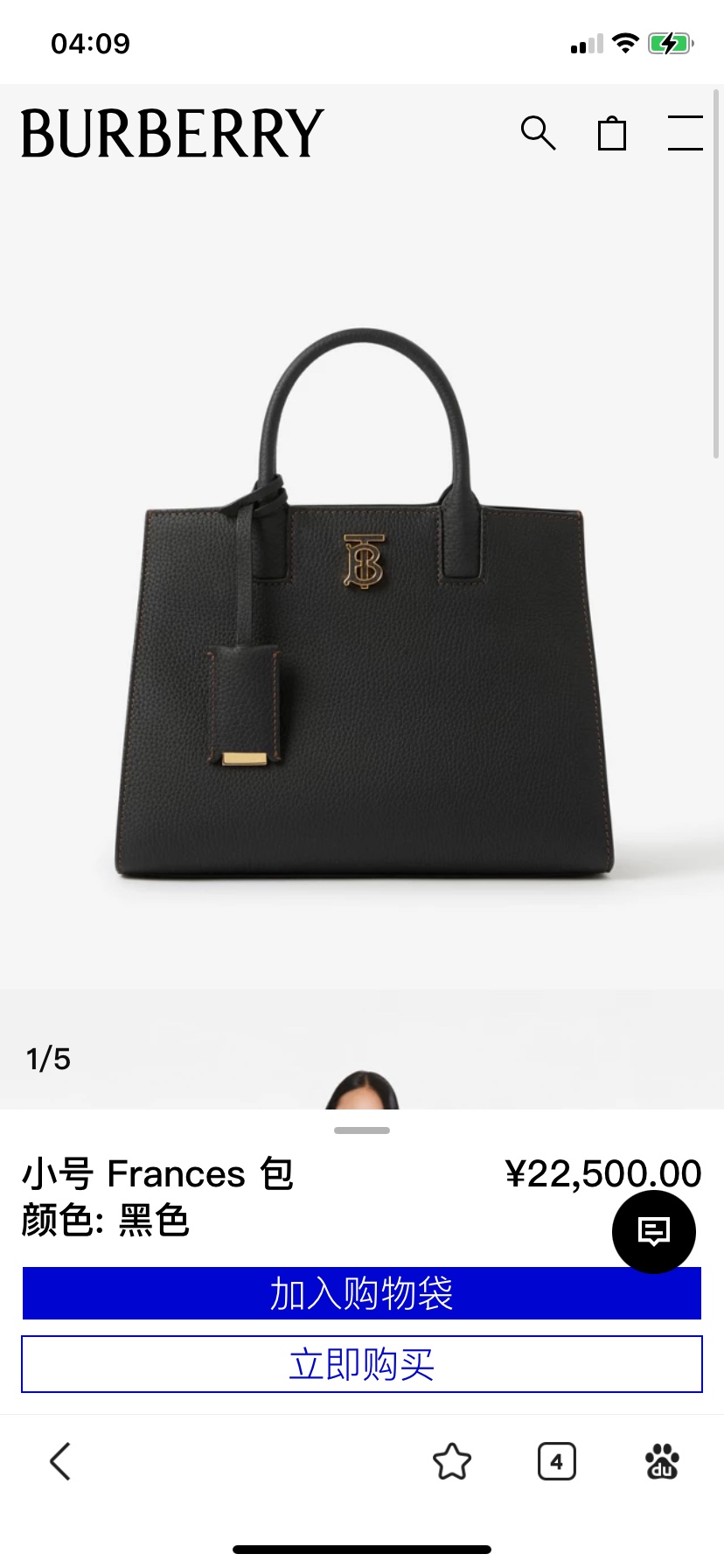Image resolution: width=724 pixels, height=1568 pixels.
Task: Open the shopping bag
Action: (x=612, y=134)
